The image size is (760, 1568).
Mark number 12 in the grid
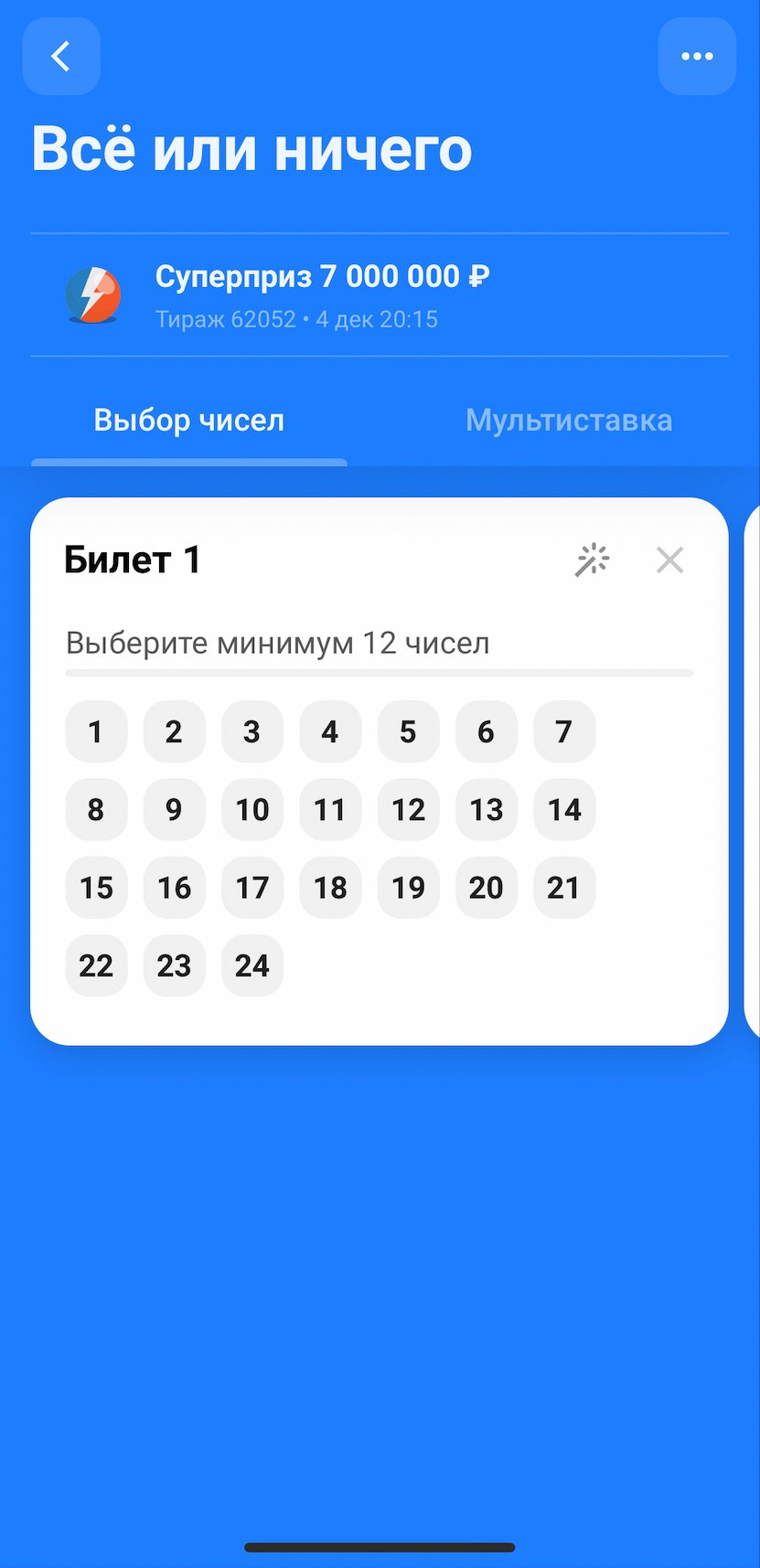pyautogui.click(x=408, y=809)
